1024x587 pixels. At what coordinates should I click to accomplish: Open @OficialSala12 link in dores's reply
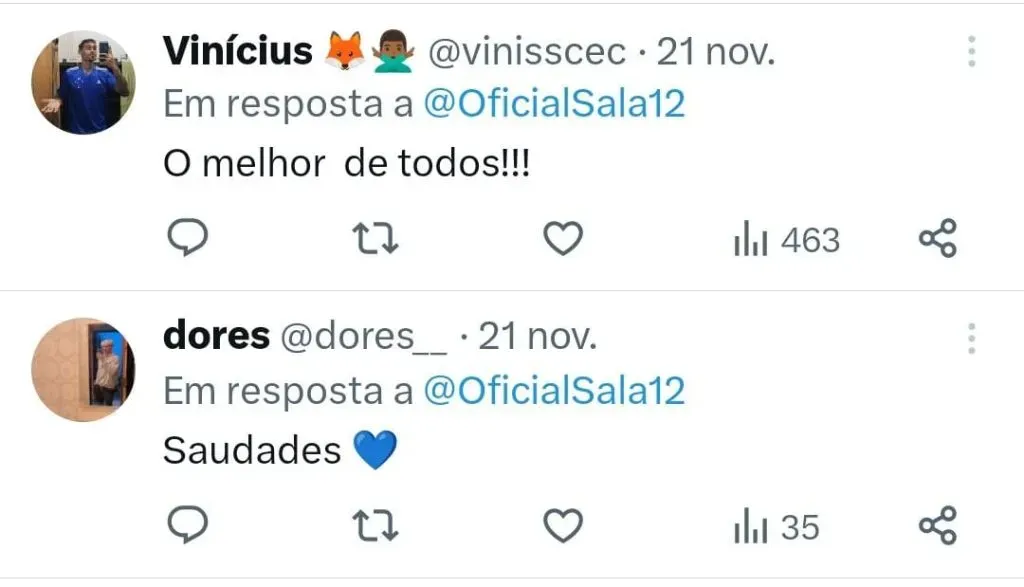coord(555,391)
